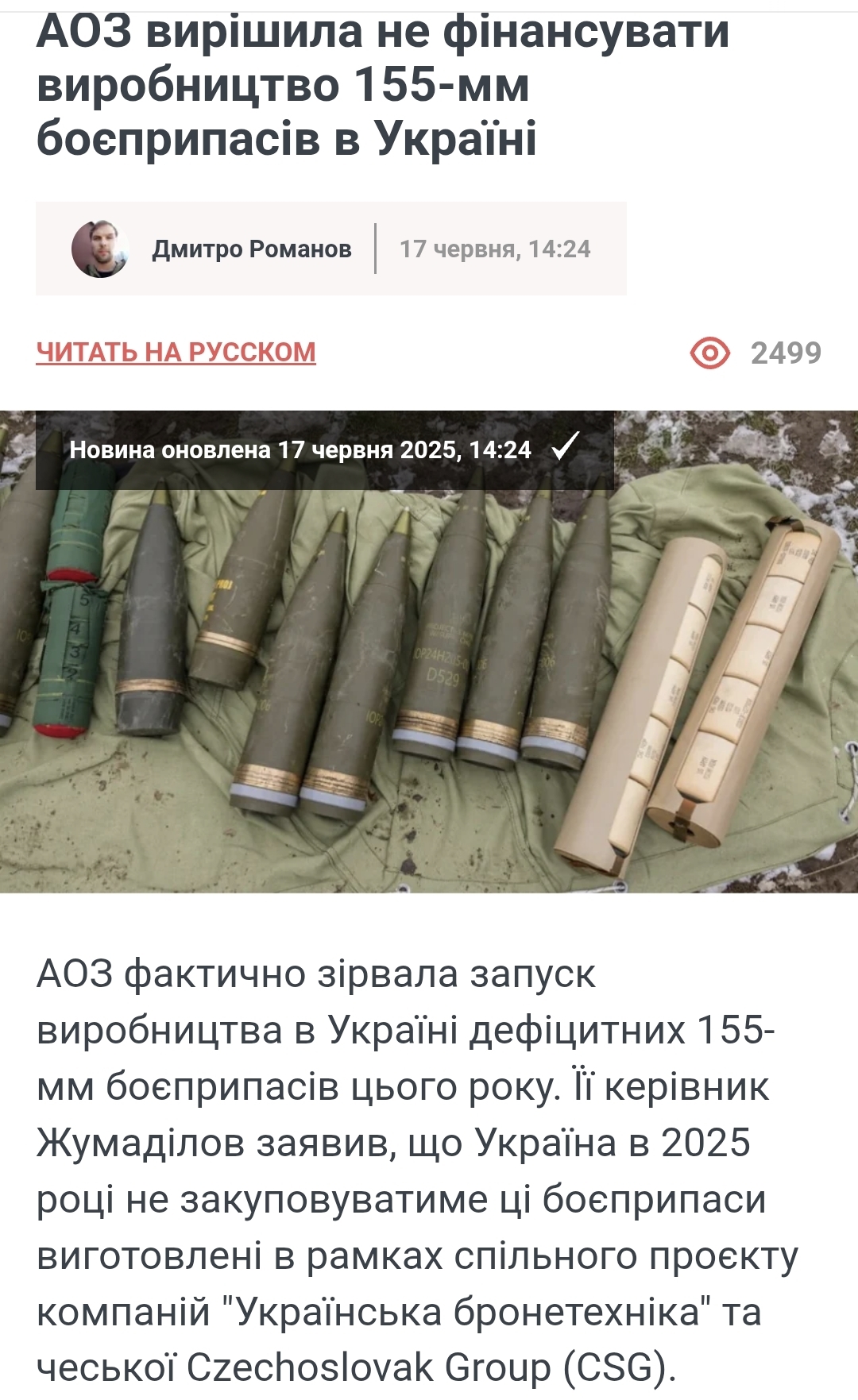
Task: Open the 'ЧИТАТЬ НА РУССКОМ' link
Action: (176, 352)
